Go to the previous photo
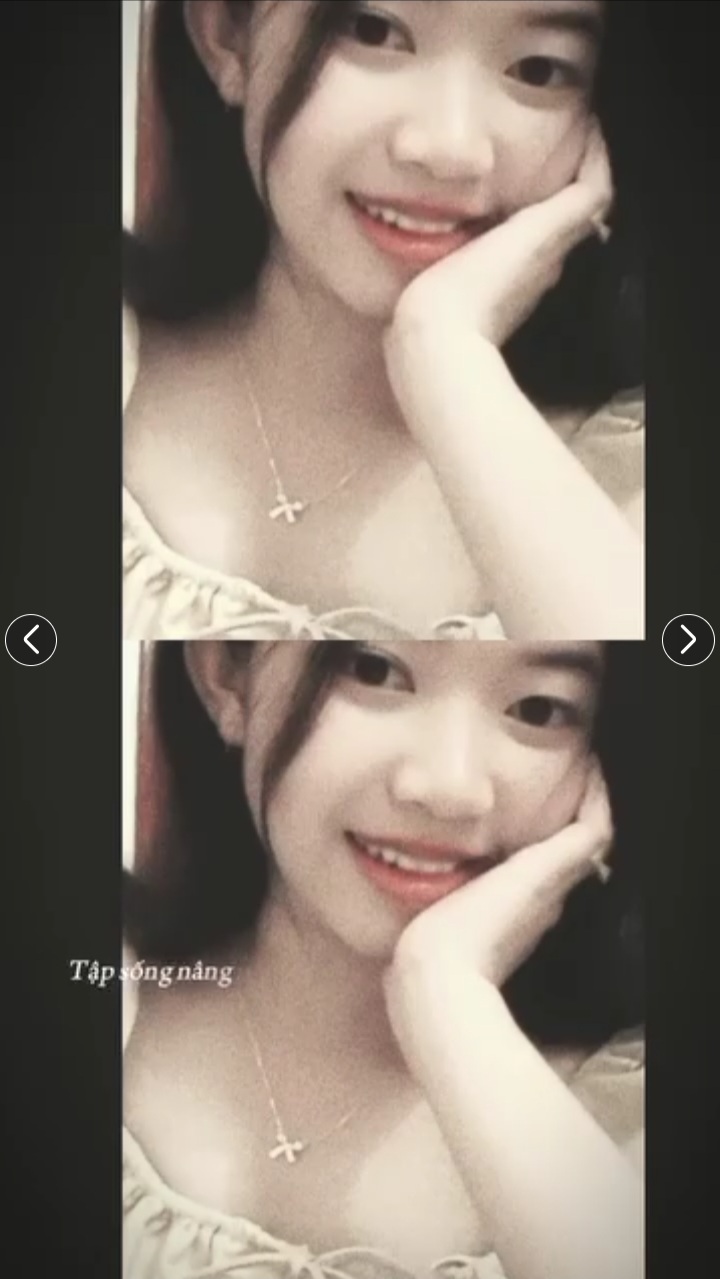The image size is (720, 1279). click(x=31, y=640)
